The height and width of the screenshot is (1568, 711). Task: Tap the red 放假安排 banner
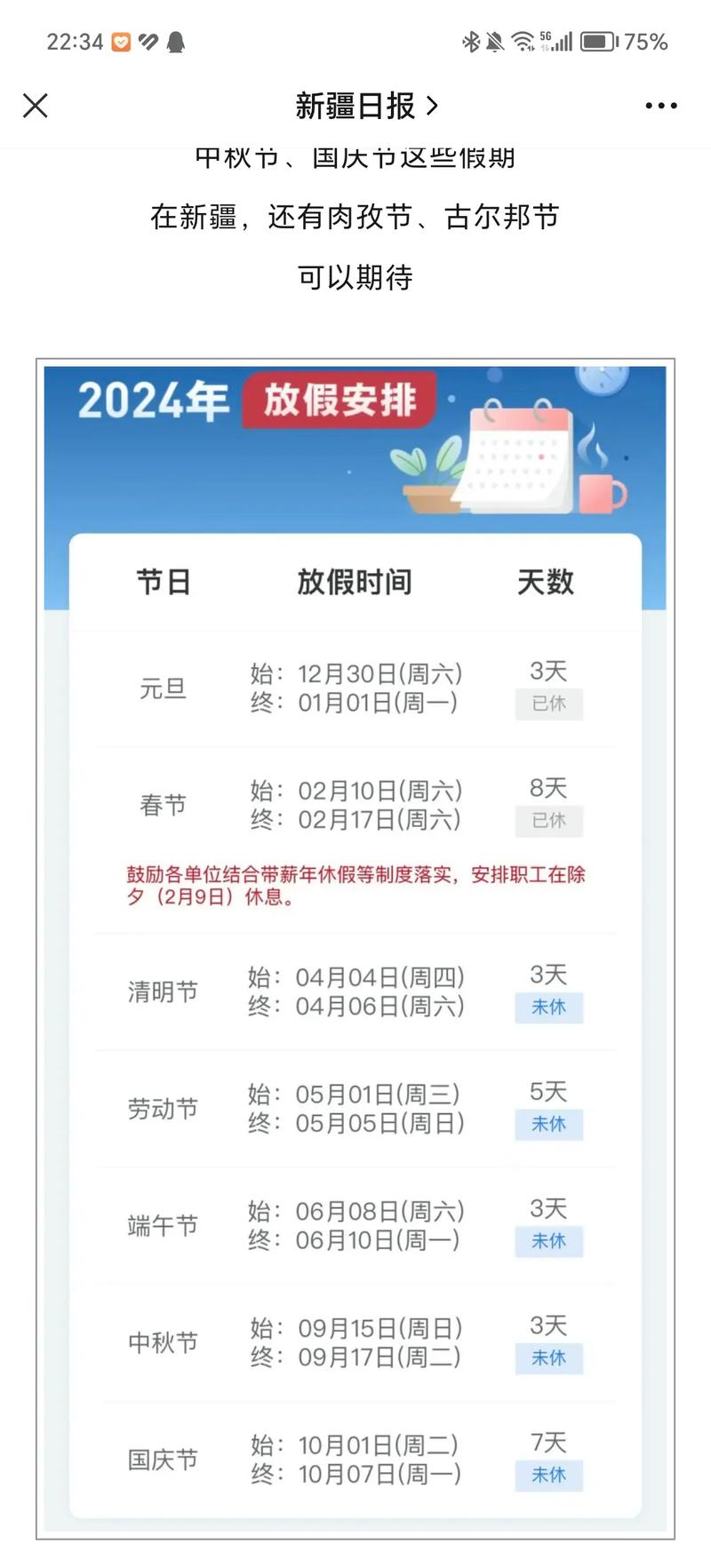(342, 401)
